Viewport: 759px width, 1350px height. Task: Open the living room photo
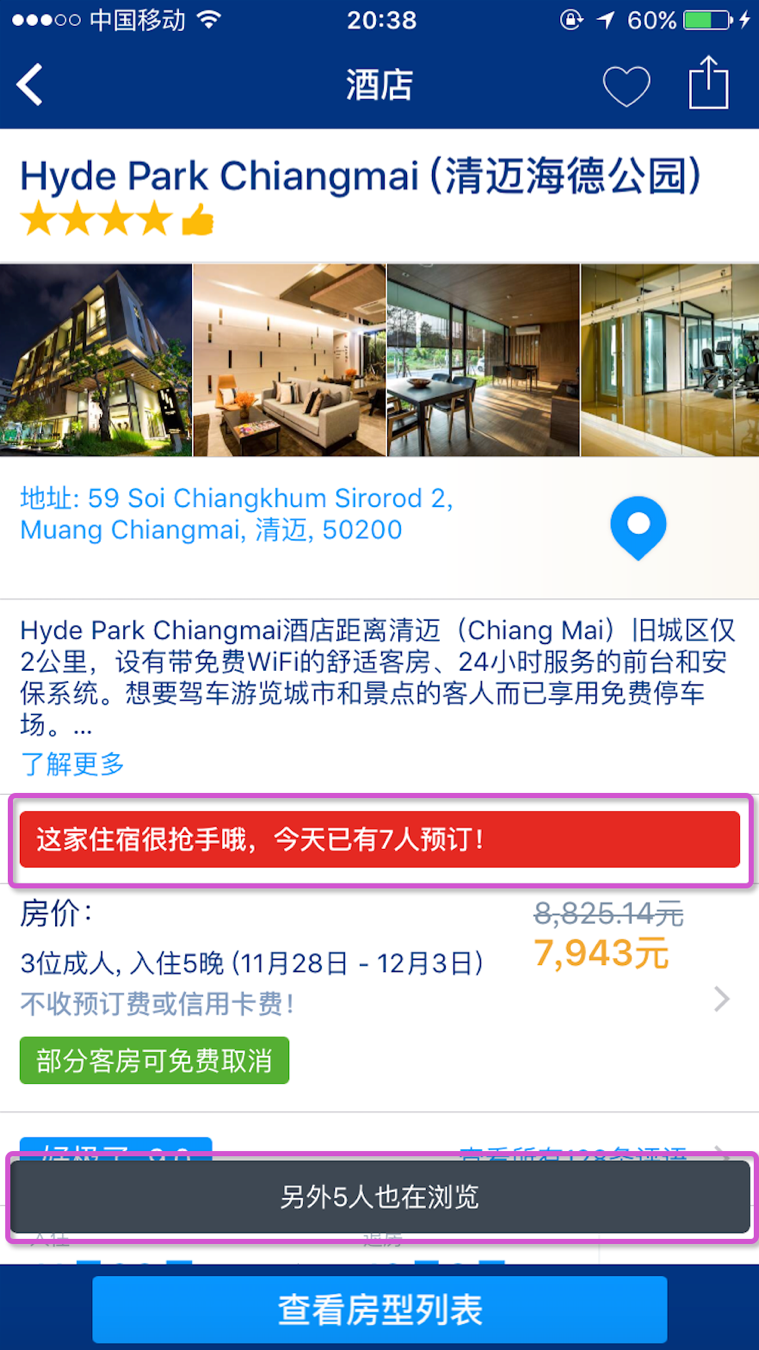pos(289,360)
